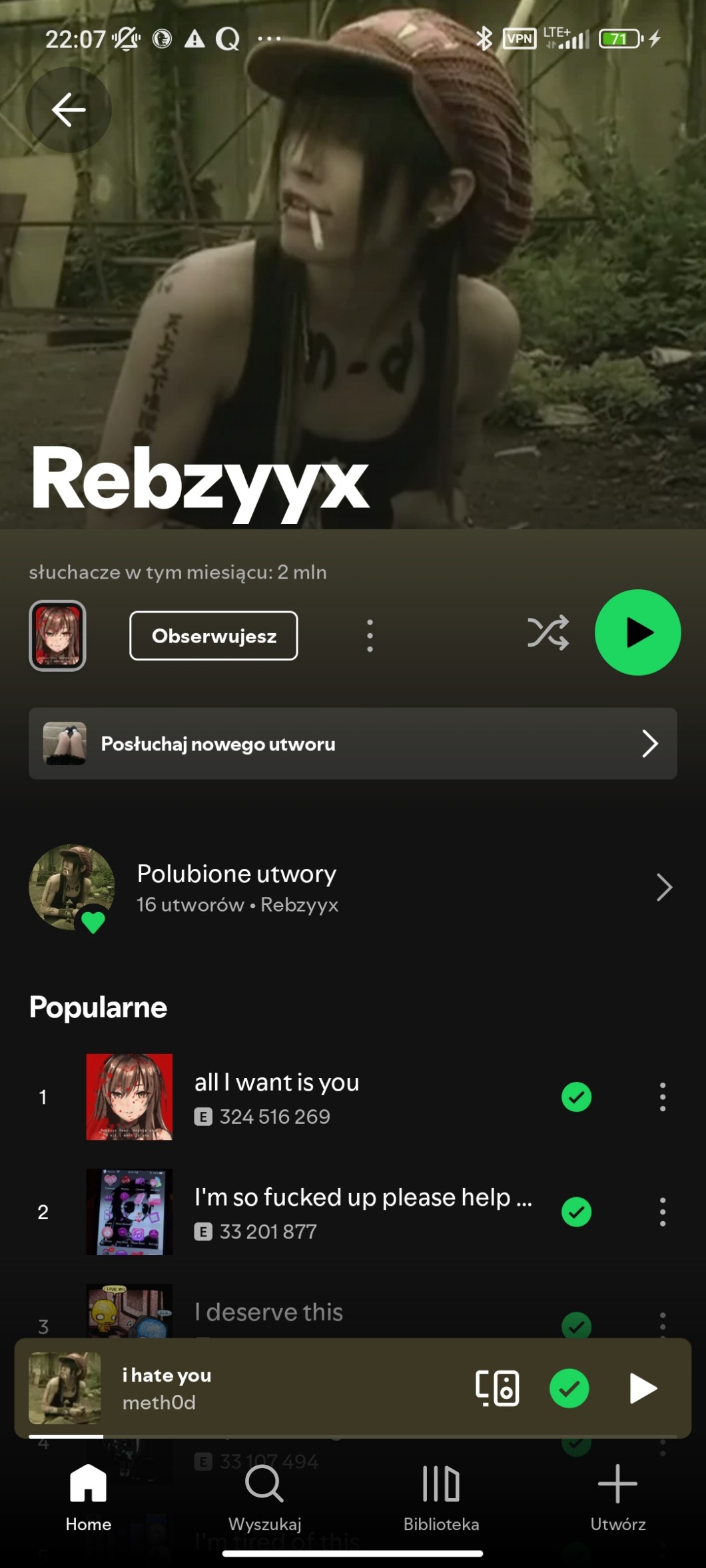
Task: Play Rebzyyx with the green play button
Action: pos(637,633)
